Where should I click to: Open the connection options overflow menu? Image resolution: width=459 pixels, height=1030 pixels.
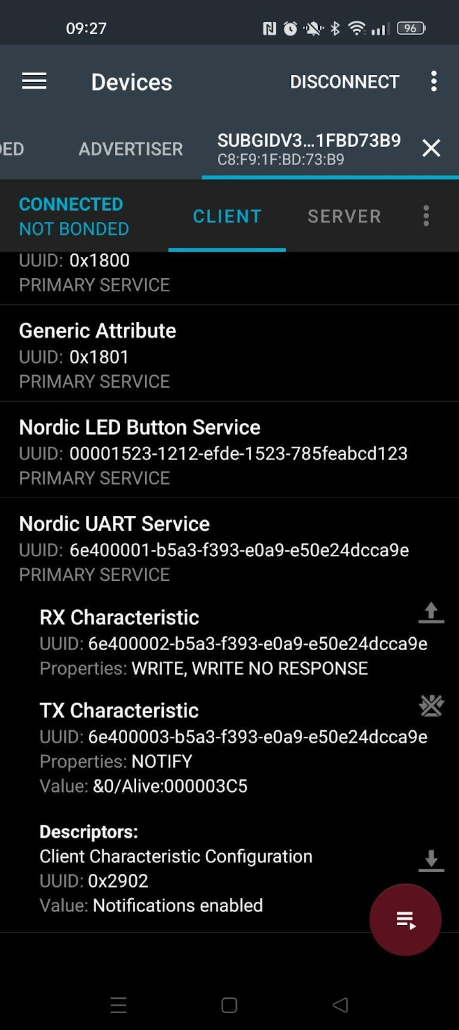[x=426, y=216]
